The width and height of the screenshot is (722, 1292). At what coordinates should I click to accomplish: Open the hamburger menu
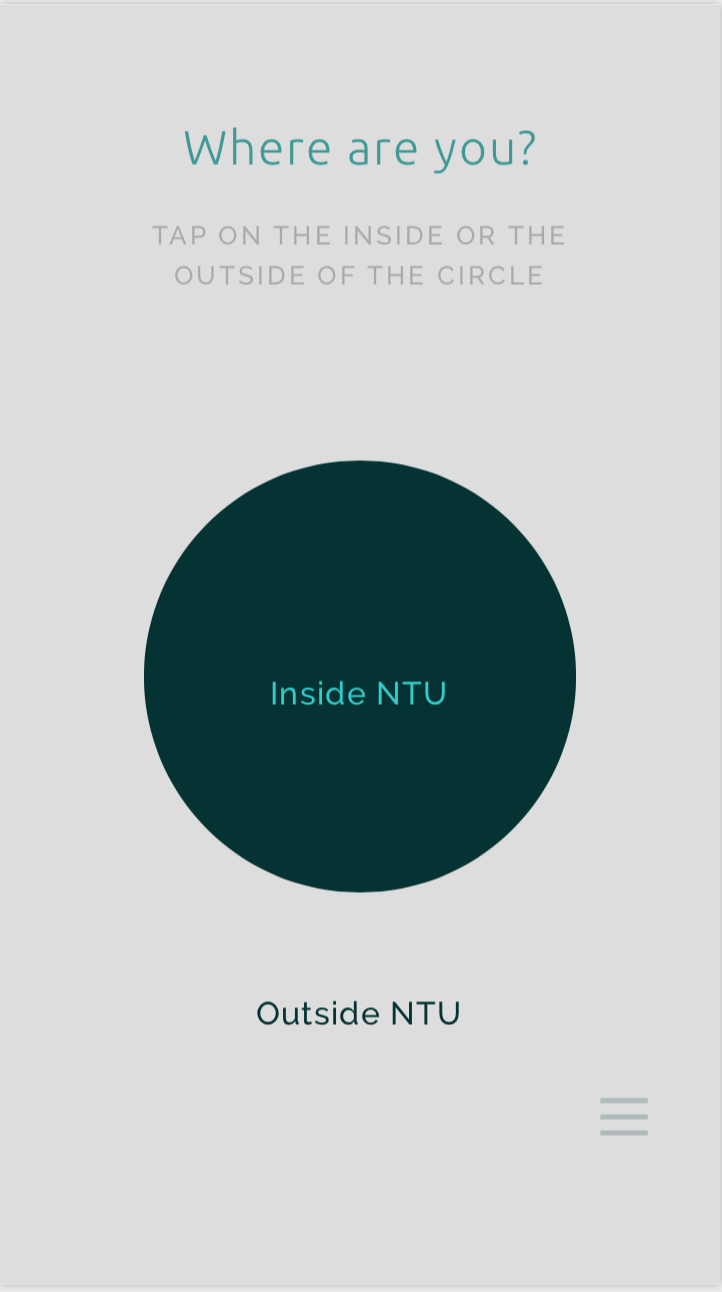[624, 1116]
